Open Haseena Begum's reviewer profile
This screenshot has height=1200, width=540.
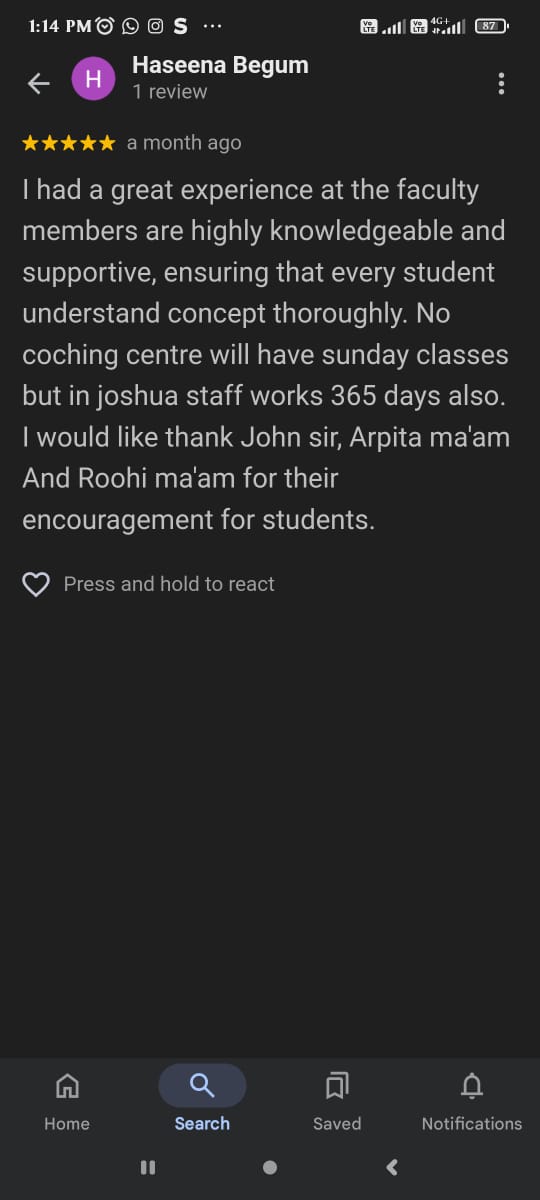tap(220, 66)
